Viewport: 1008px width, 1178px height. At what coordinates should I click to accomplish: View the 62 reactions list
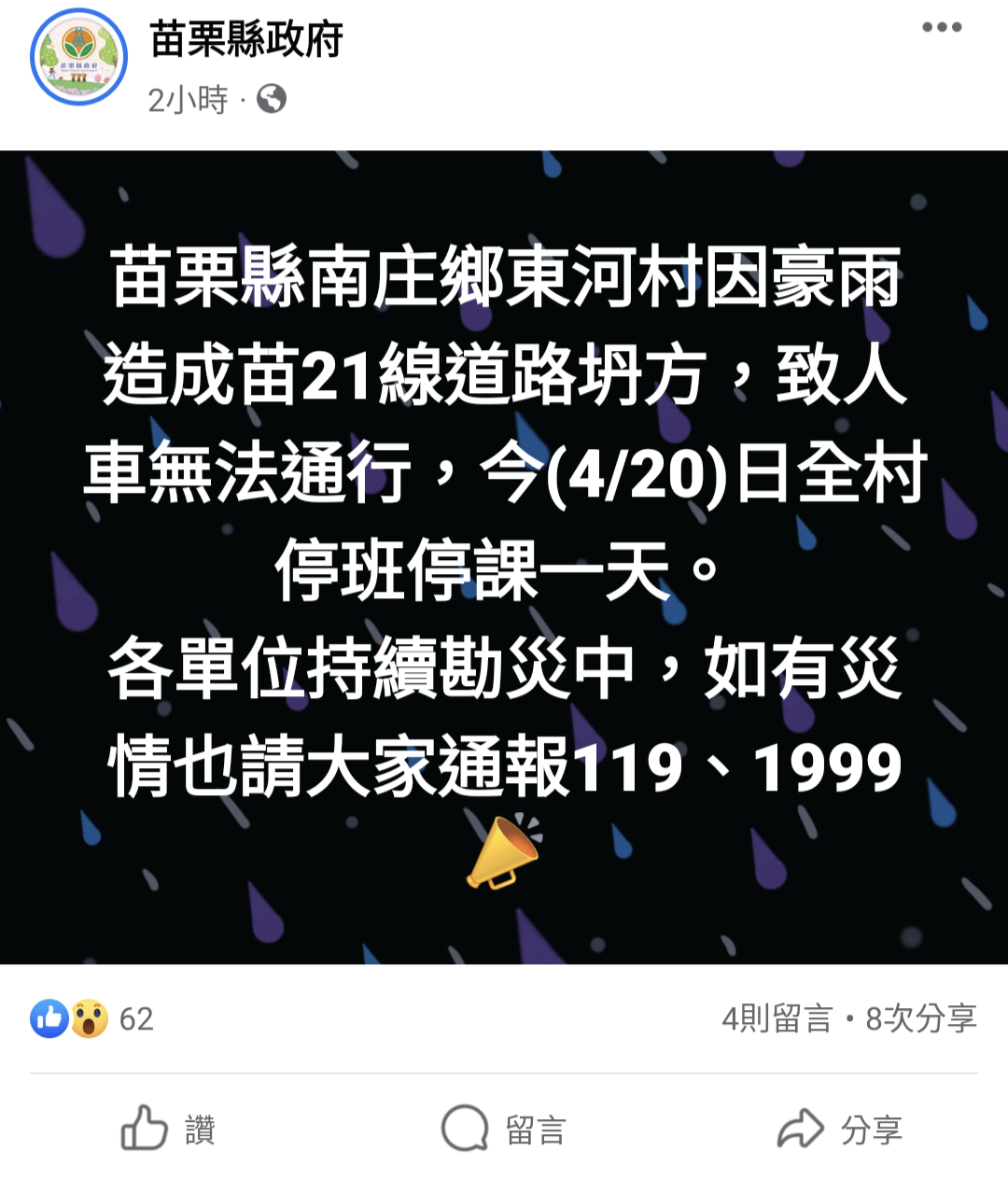91,1018
